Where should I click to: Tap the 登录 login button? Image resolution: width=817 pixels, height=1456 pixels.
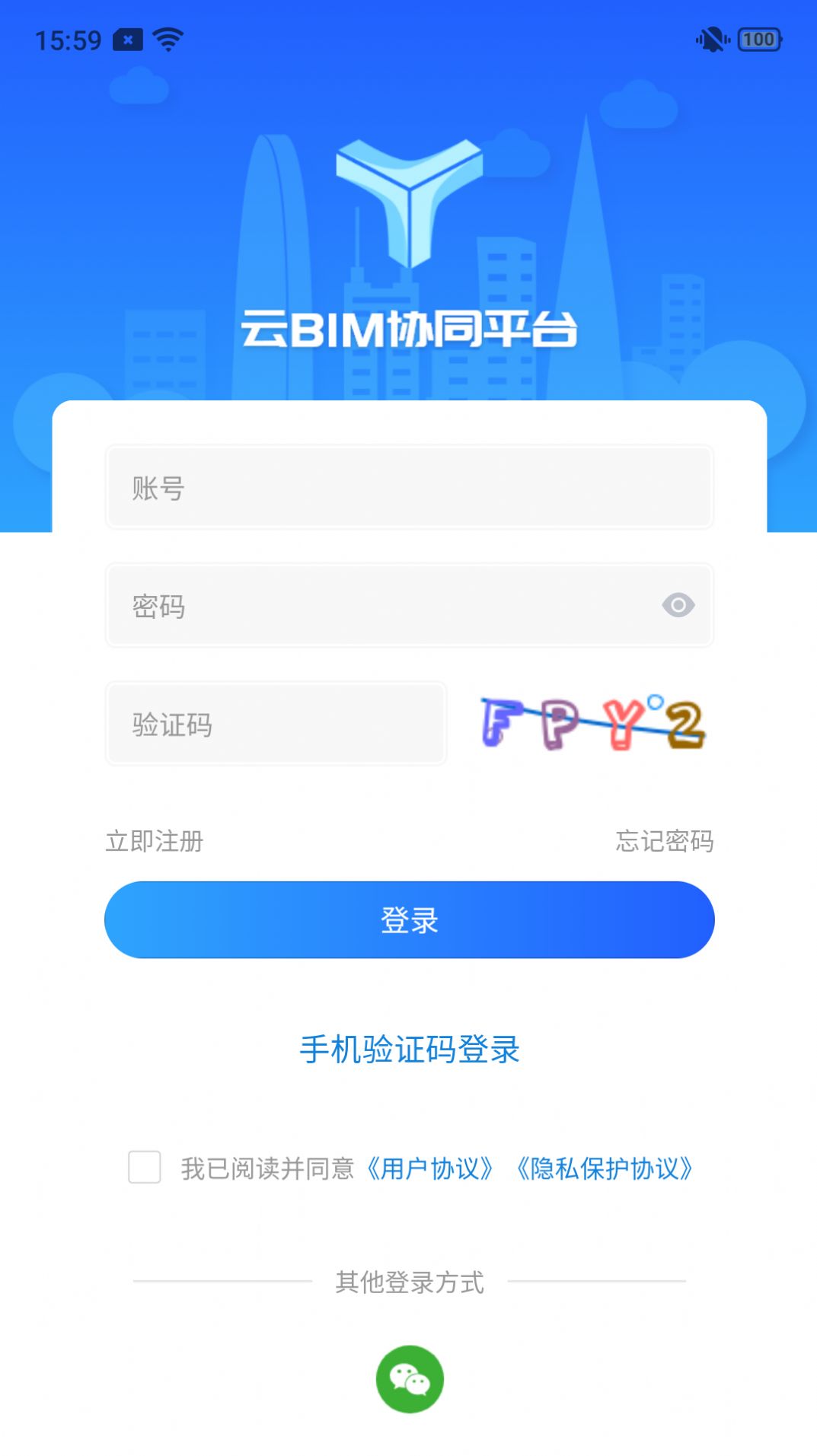tap(409, 919)
